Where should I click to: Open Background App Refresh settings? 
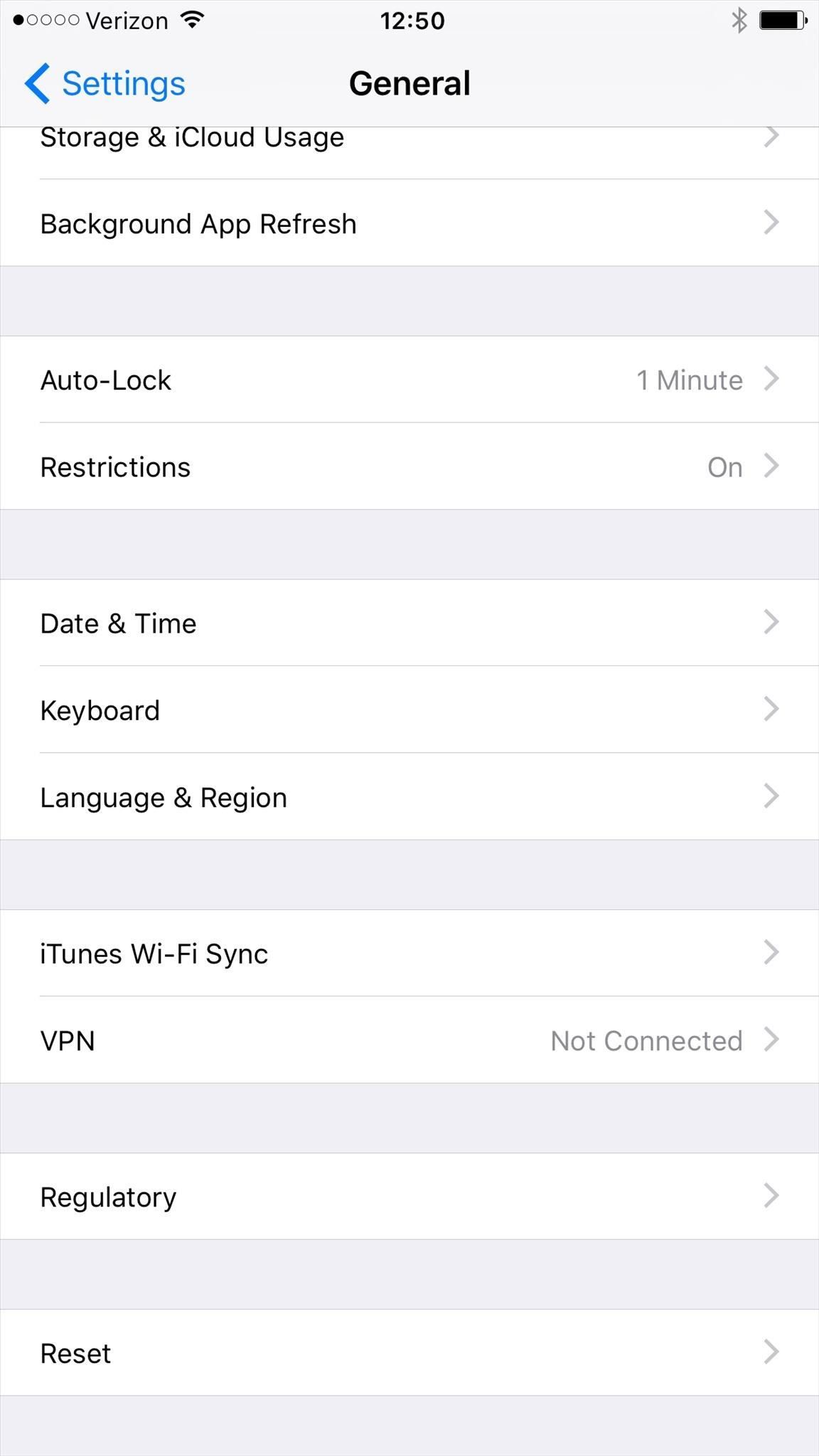[409, 223]
